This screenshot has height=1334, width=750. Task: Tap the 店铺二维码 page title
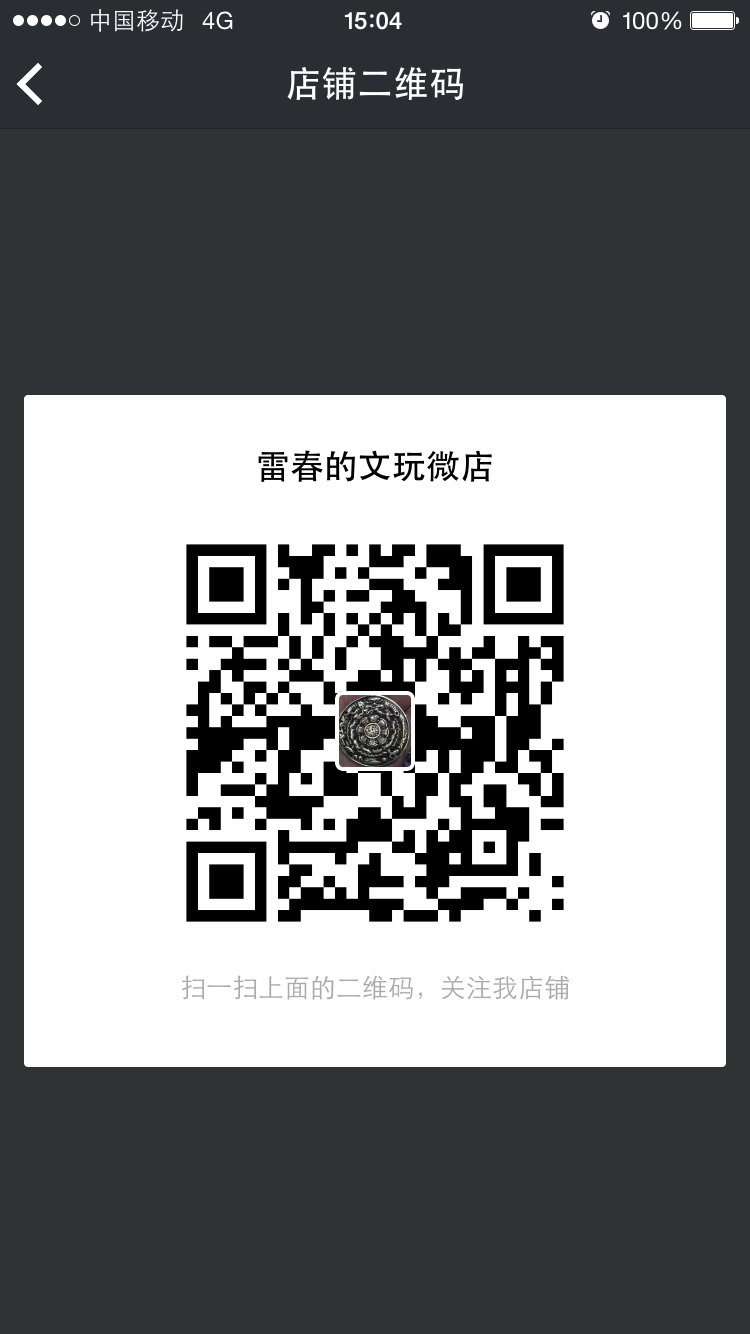coord(375,85)
